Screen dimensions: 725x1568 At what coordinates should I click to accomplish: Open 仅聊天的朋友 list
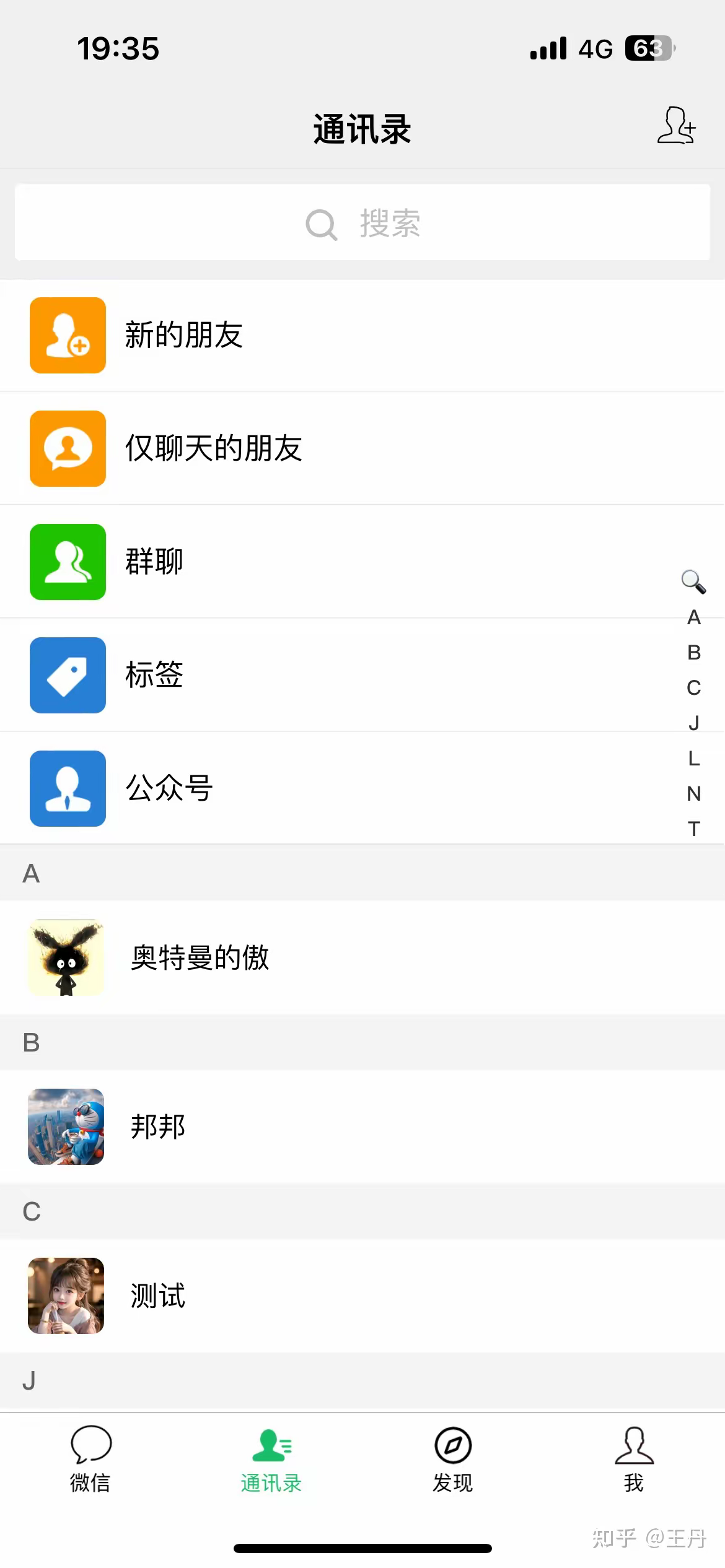pyautogui.click(x=362, y=448)
